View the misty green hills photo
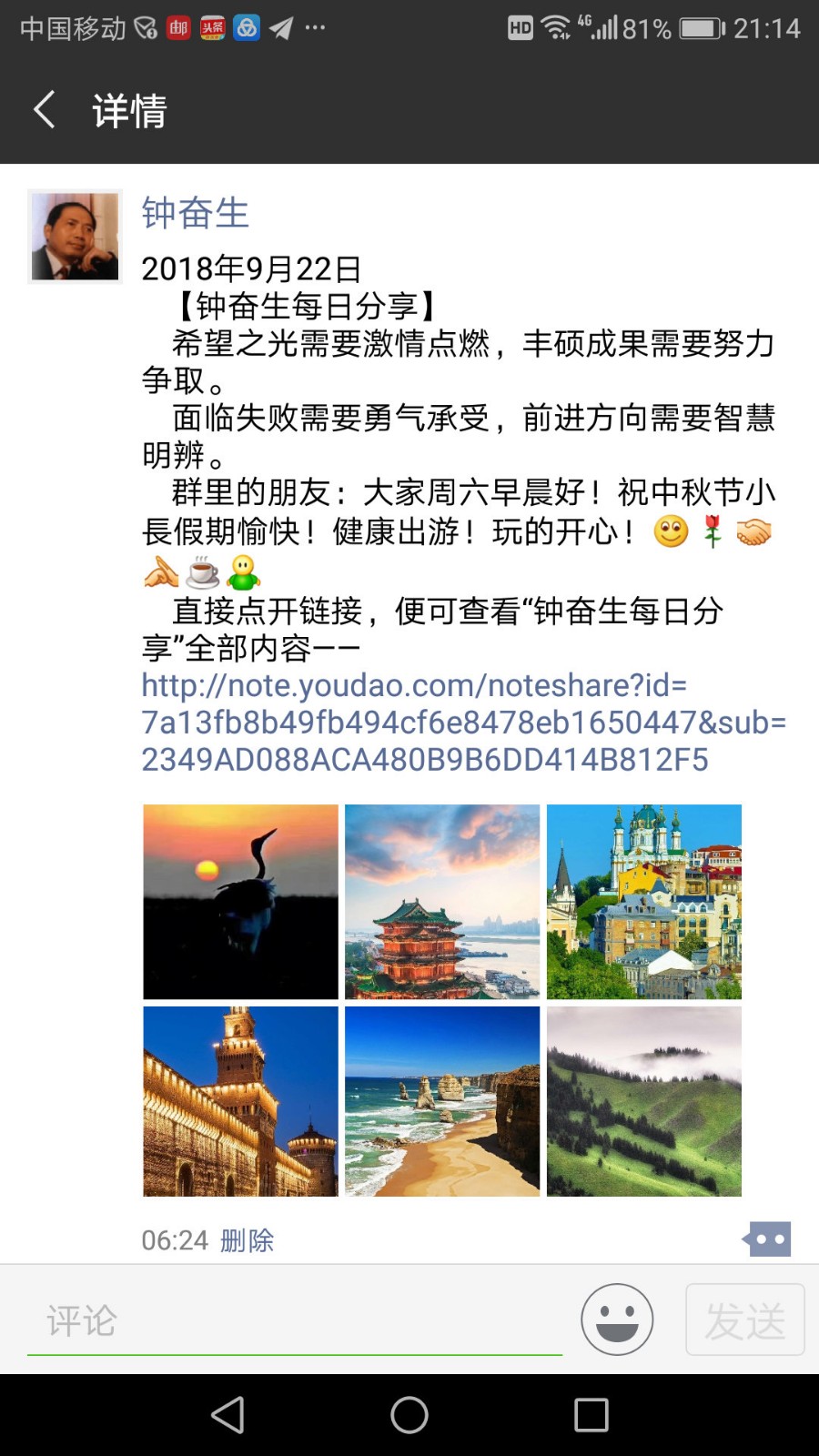This screenshot has width=819, height=1456. (x=644, y=1101)
